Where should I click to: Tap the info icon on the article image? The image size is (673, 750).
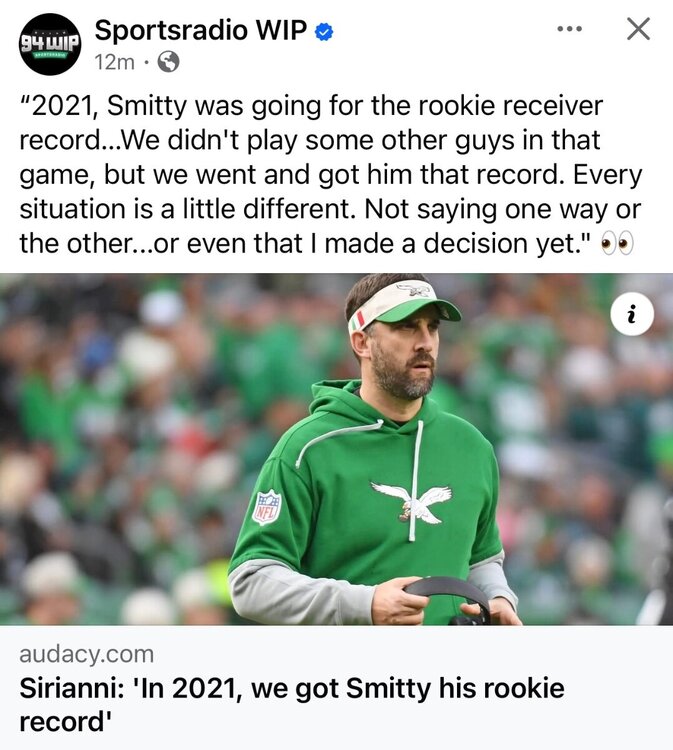tap(632, 315)
